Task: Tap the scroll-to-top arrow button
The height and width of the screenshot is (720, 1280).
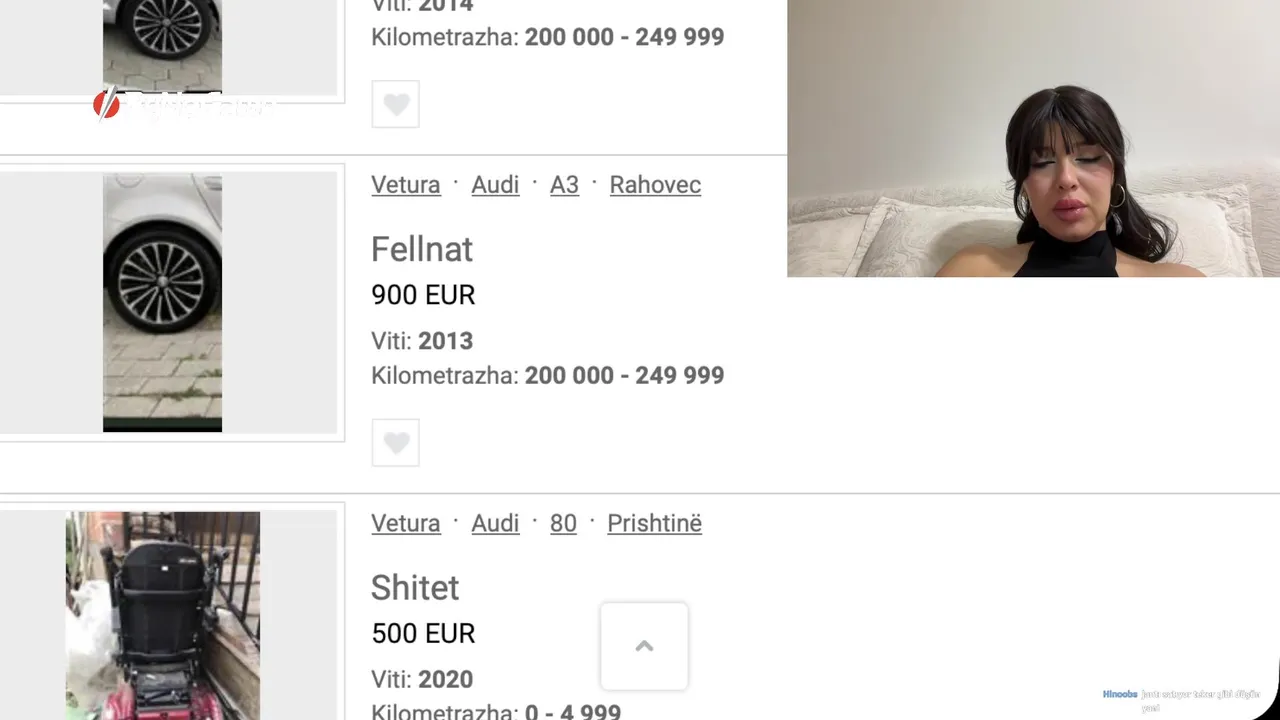Action: point(644,646)
